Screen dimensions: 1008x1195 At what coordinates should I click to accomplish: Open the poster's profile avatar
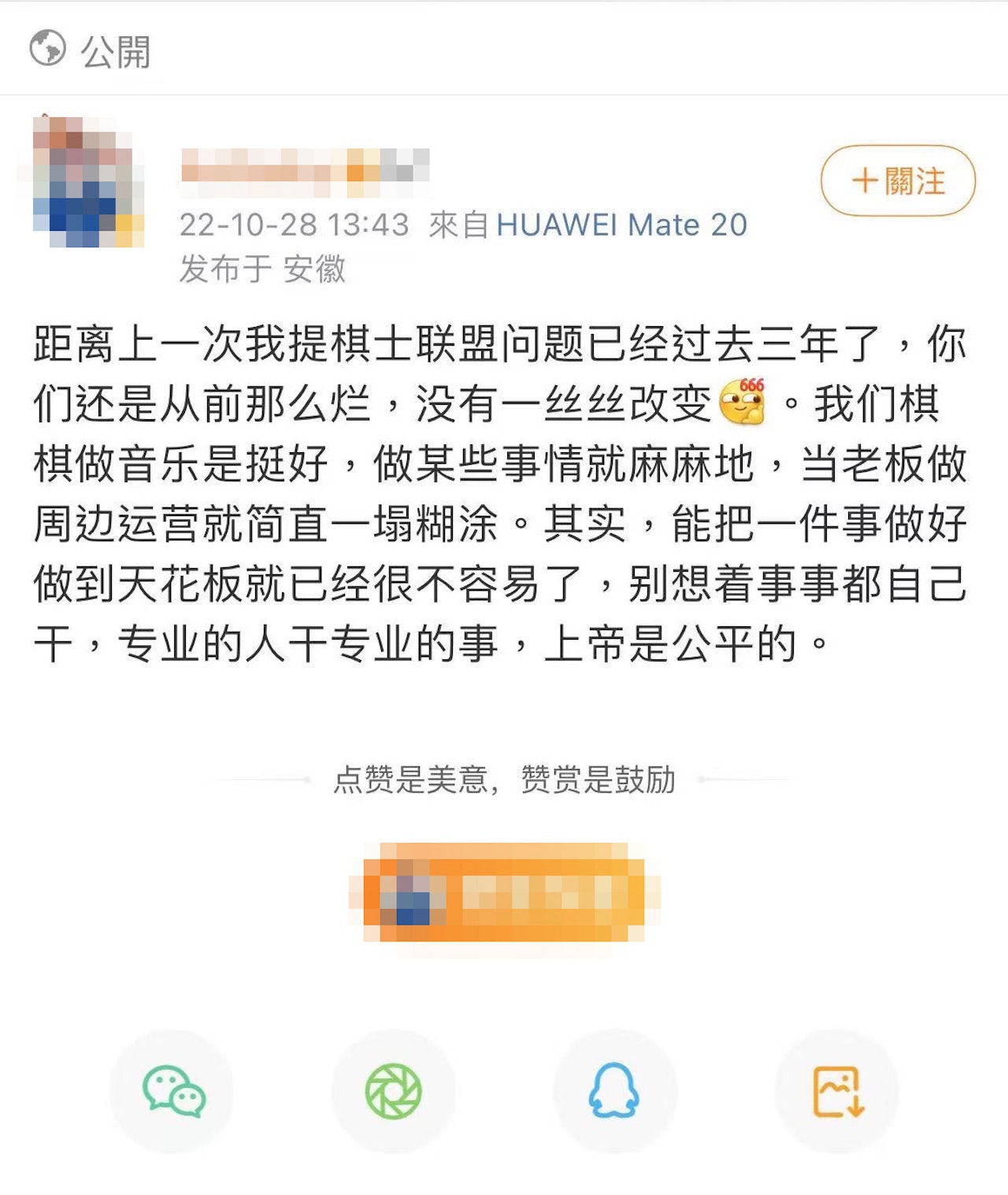coord(88,182)
